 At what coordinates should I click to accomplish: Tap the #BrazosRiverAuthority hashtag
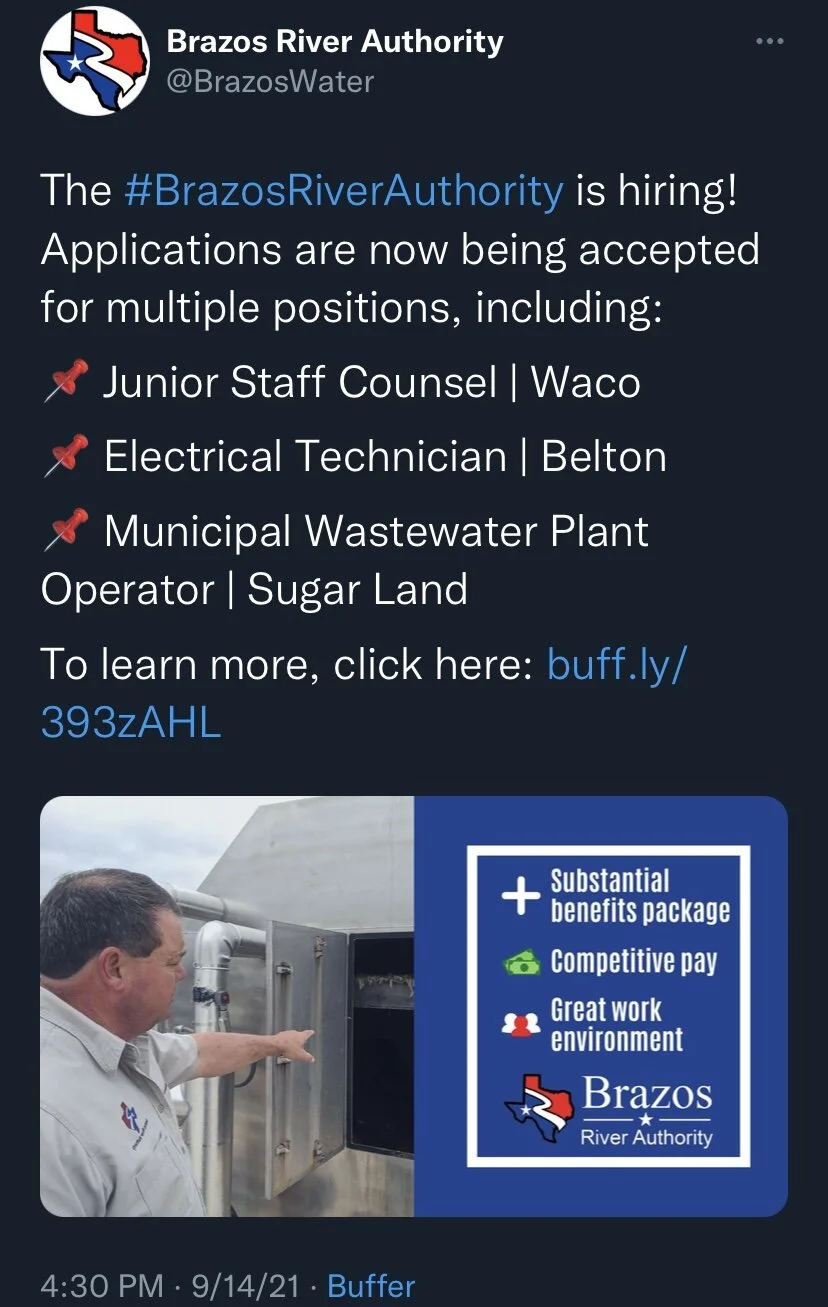click(x=344, y=189)
